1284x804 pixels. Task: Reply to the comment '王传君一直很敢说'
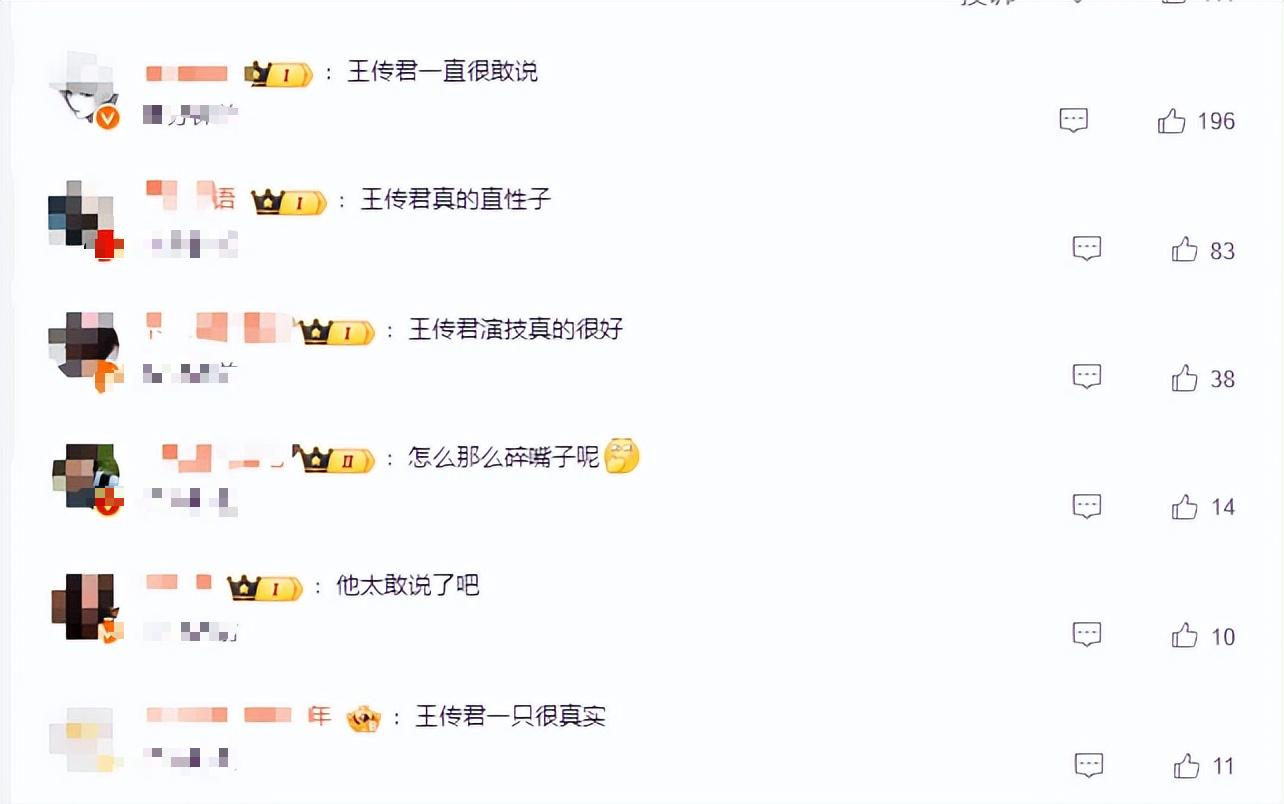pyautogui.click(x=1073, y=121)
